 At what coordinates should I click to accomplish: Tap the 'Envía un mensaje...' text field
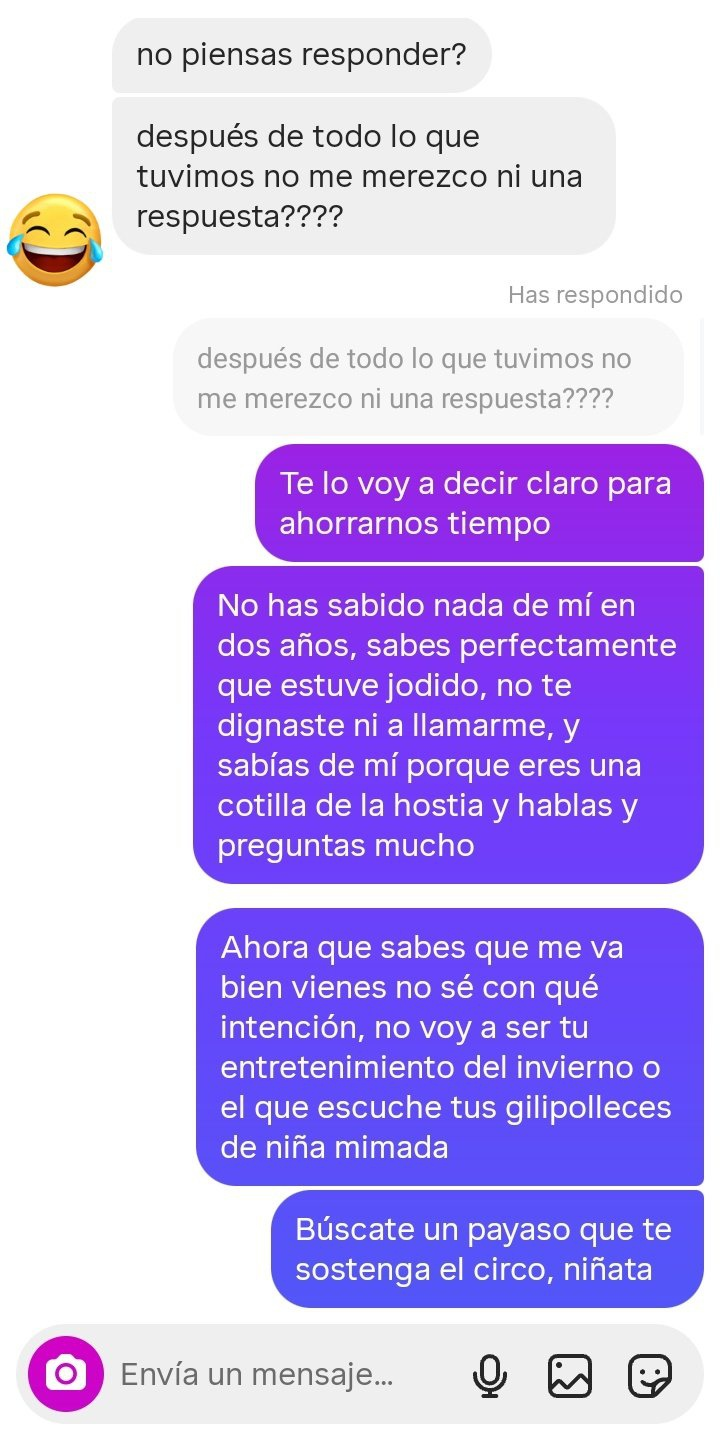(x=280, y=1375)
